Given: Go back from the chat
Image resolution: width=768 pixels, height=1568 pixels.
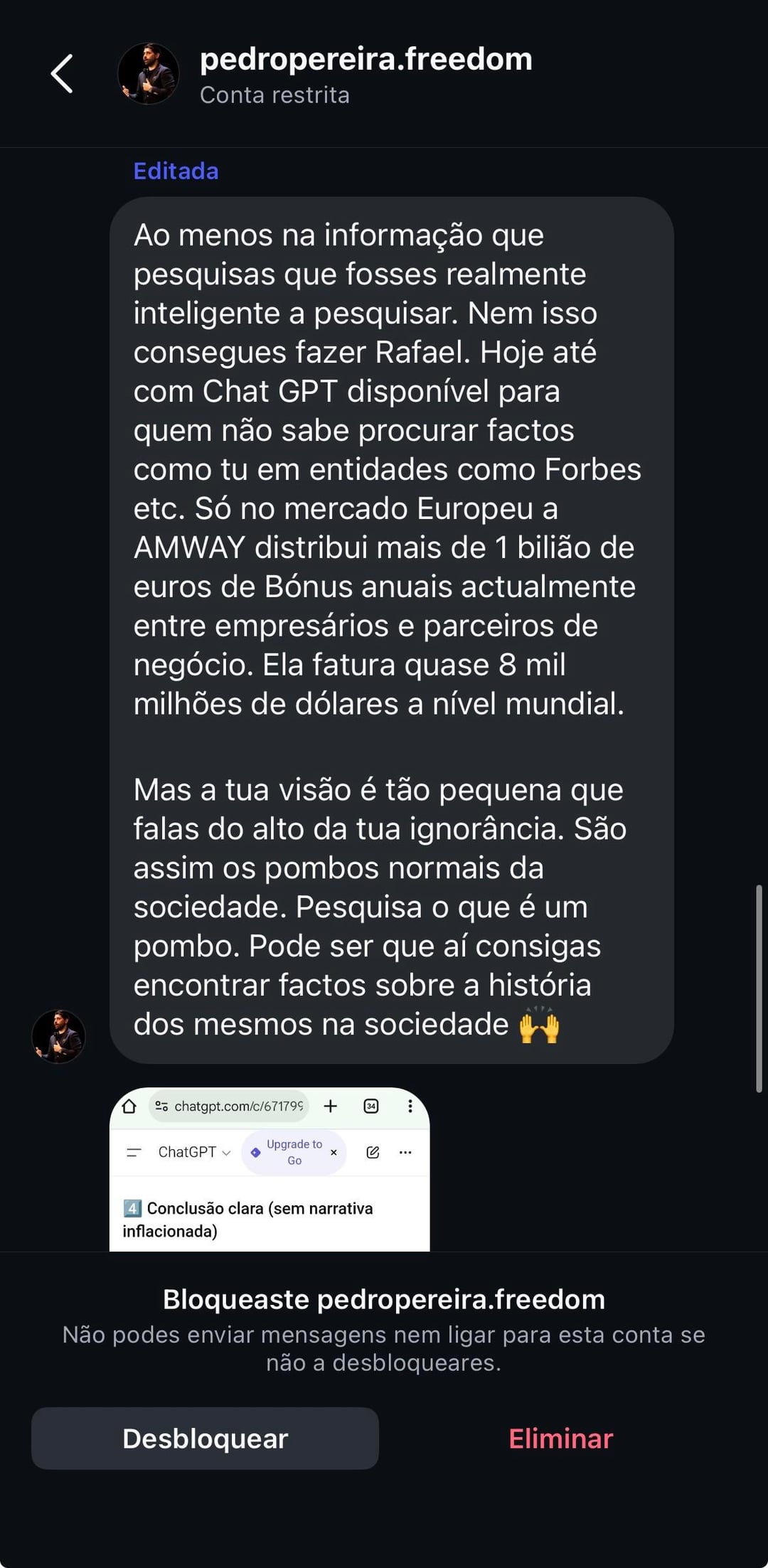Looking at the screenshot, I should (63, 74).
